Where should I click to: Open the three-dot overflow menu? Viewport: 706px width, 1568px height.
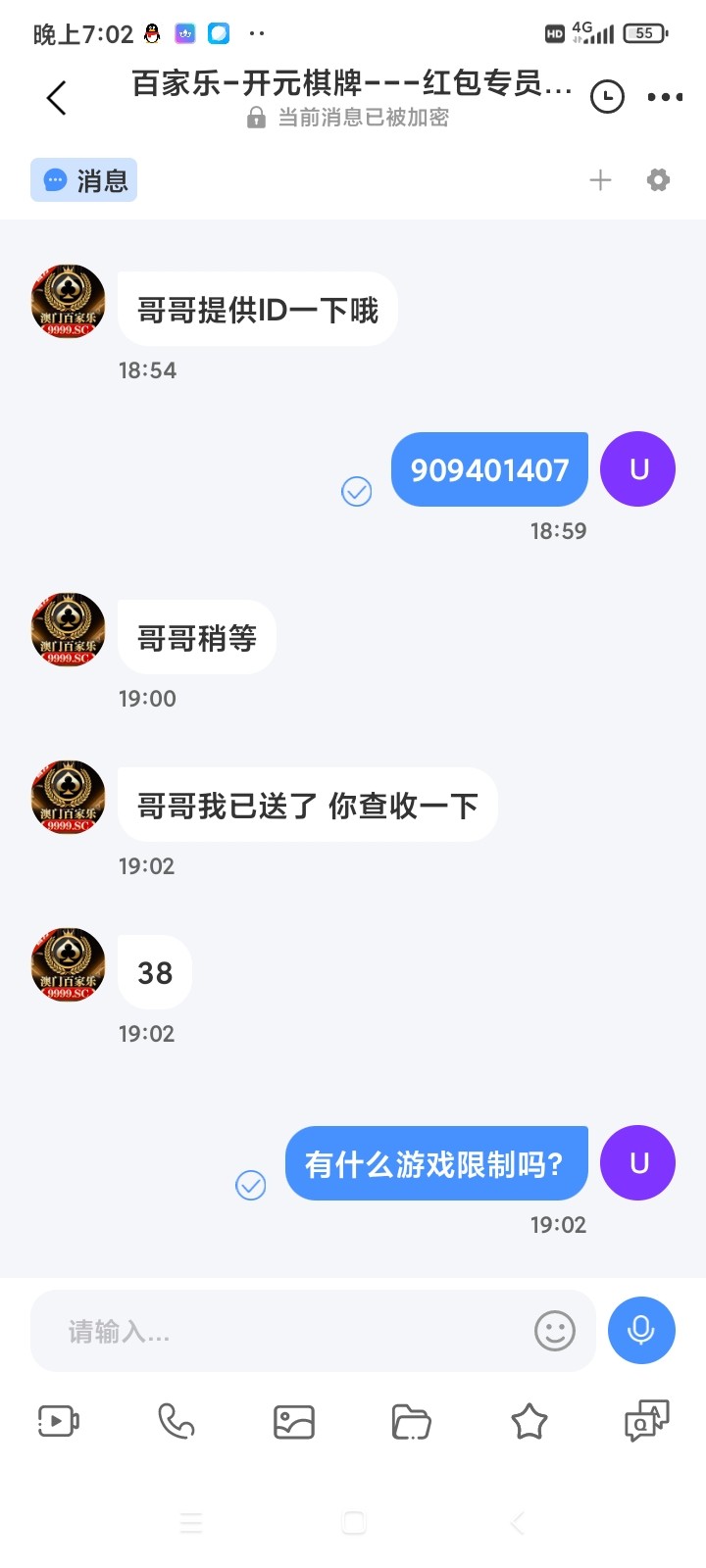click(x=665, y=97)
